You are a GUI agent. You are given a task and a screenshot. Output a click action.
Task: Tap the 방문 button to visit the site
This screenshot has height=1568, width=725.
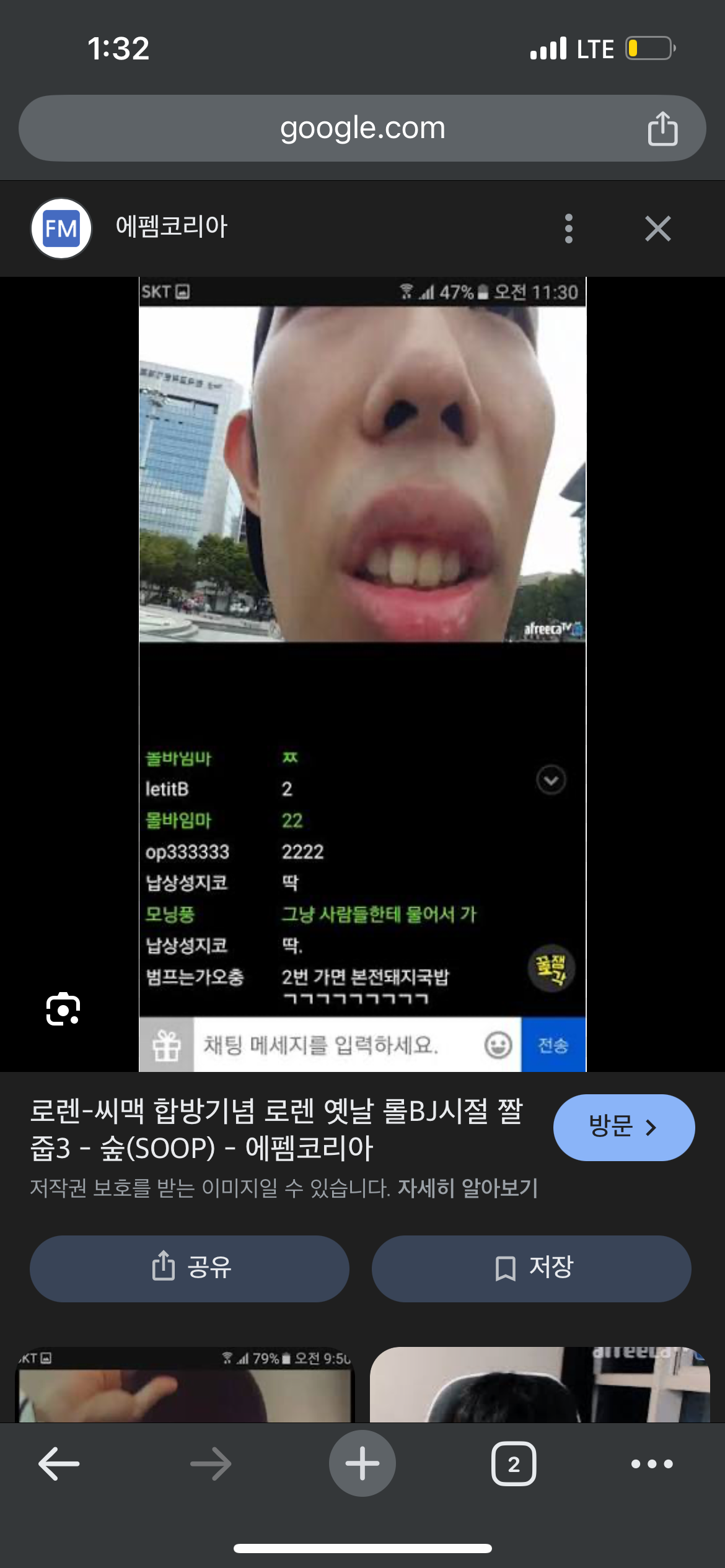623,1127
